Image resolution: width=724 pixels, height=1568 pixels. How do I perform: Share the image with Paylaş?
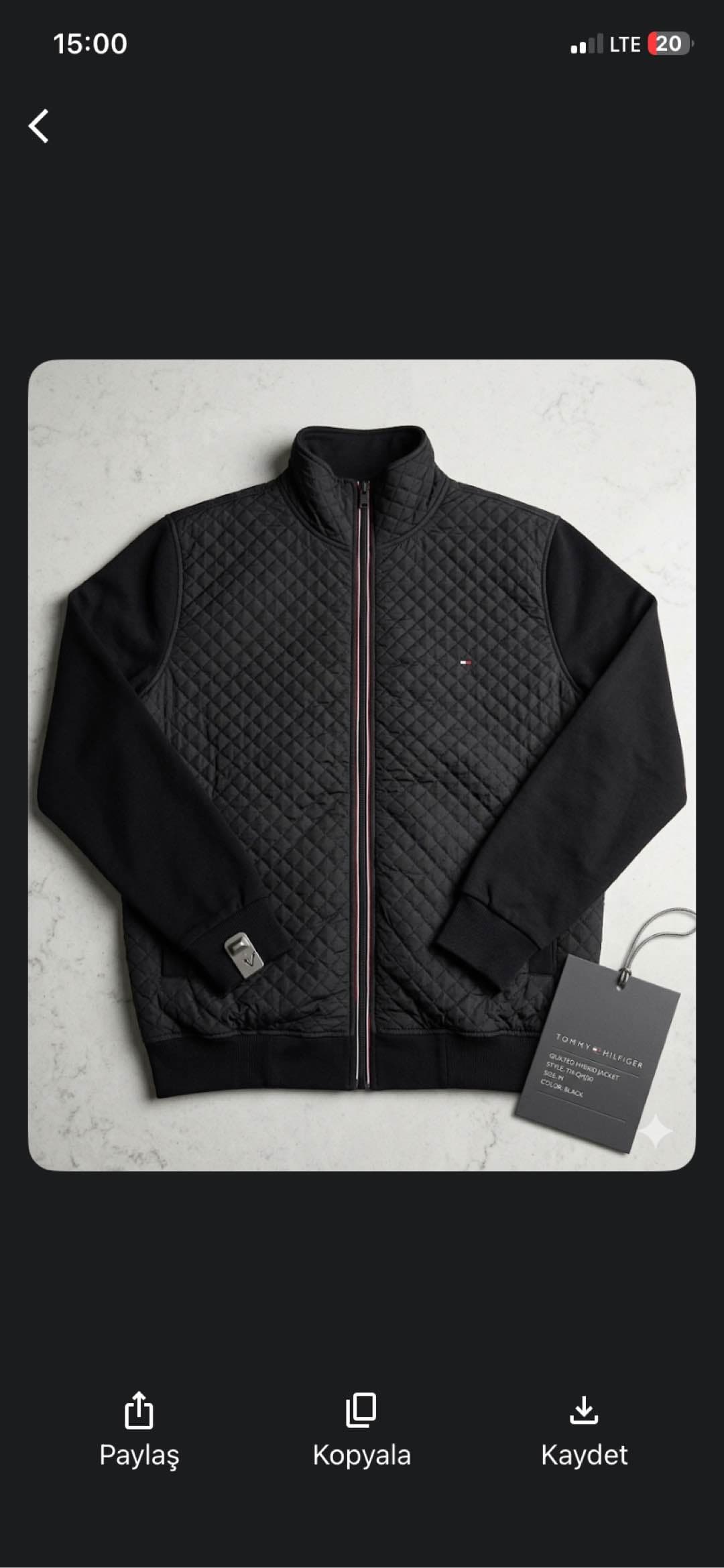coord(139,1431)
